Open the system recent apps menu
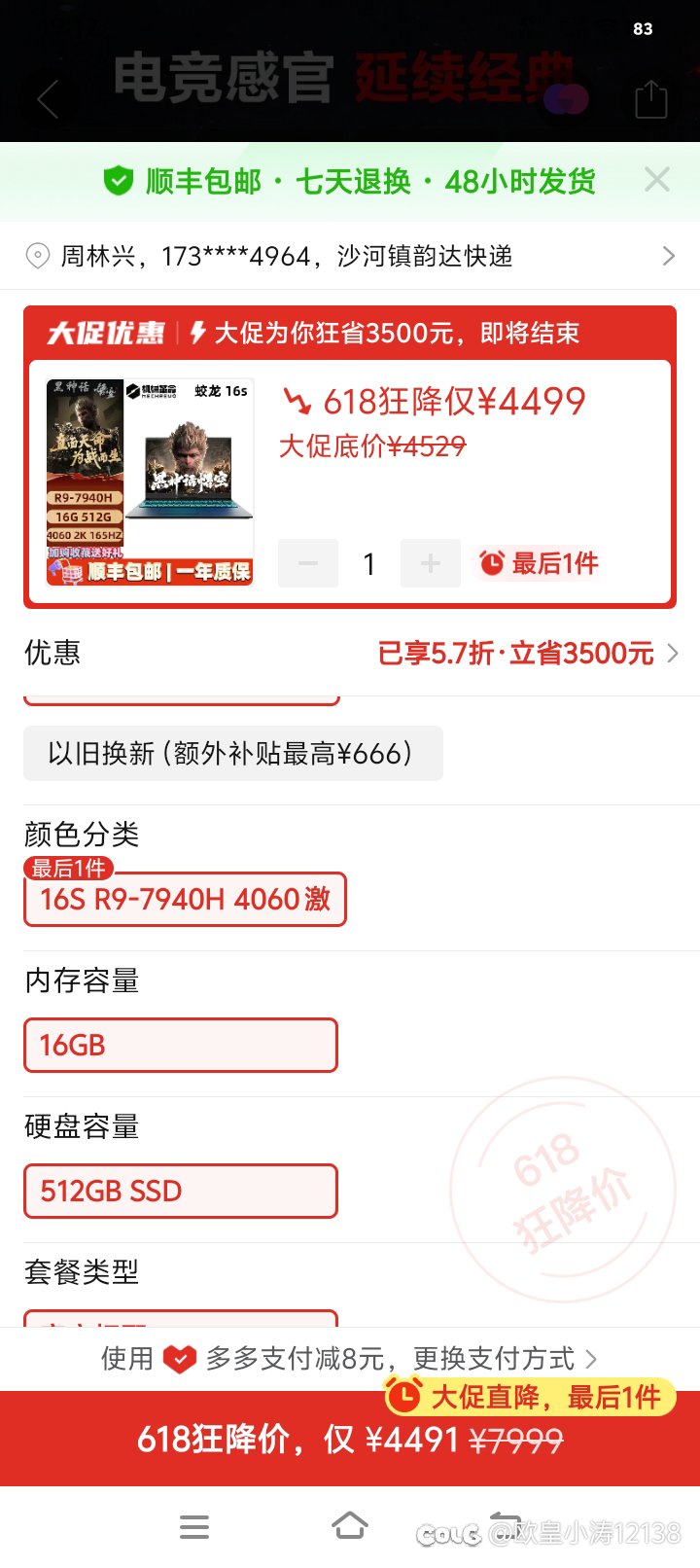700x1568 pixels. coord(194,1526)
